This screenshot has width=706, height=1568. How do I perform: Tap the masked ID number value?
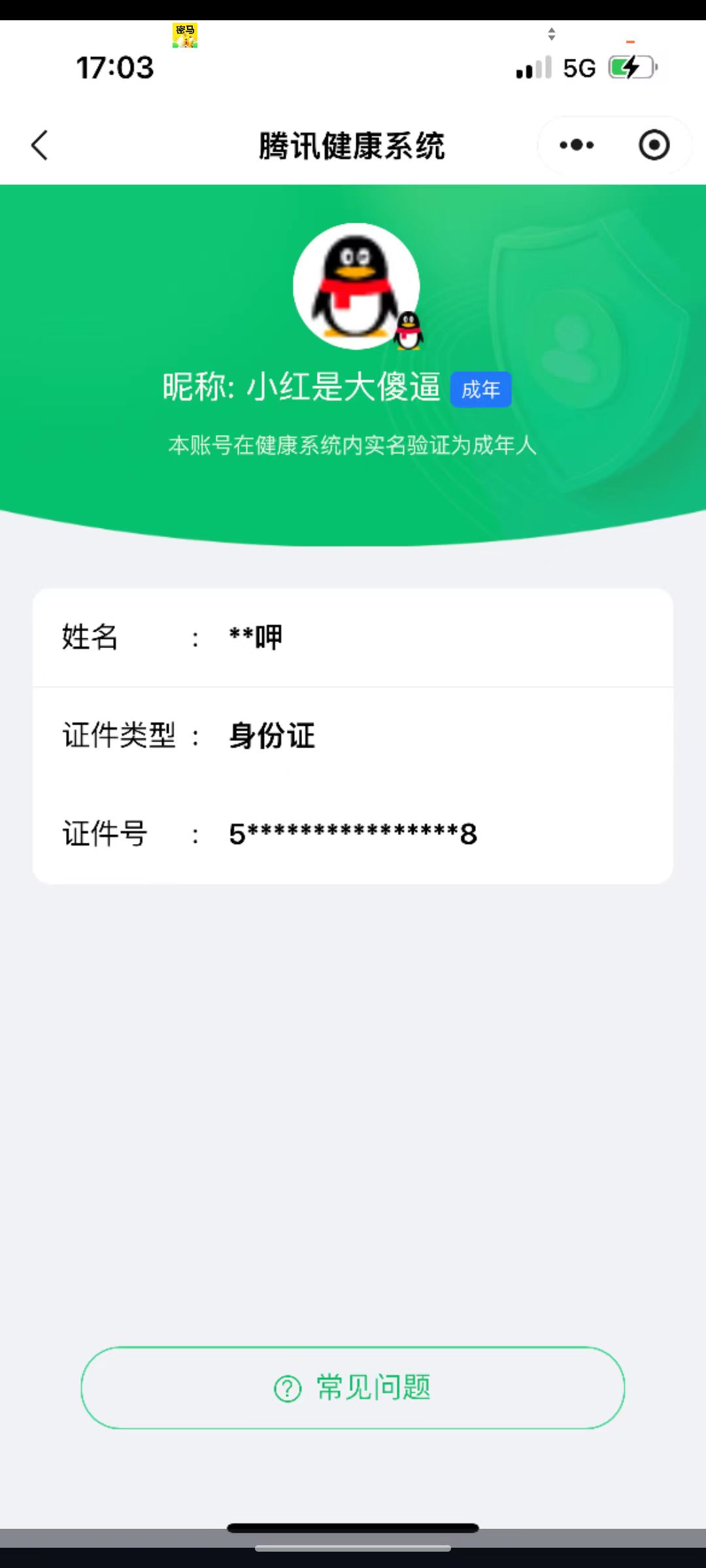click(353, 834)
